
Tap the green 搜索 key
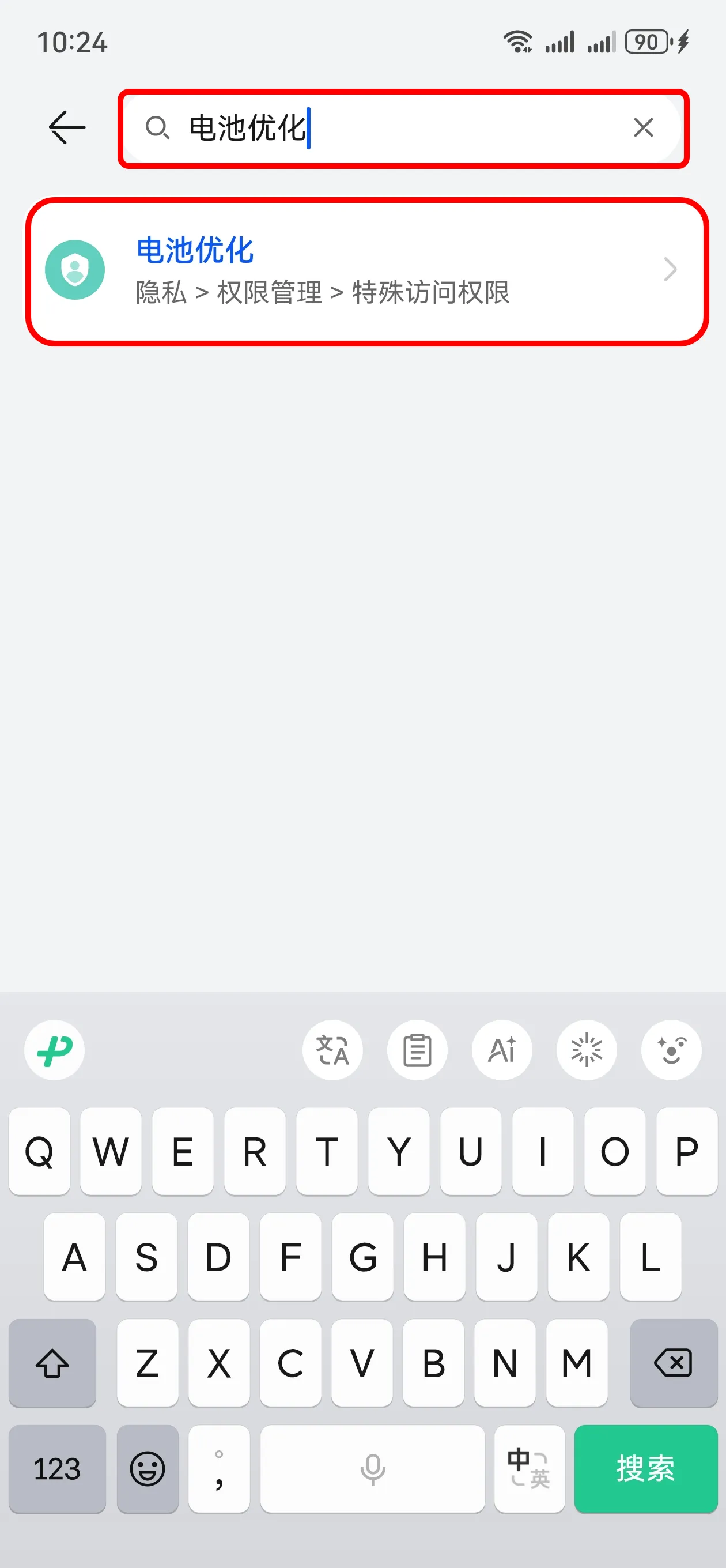tap(646, 1469)
